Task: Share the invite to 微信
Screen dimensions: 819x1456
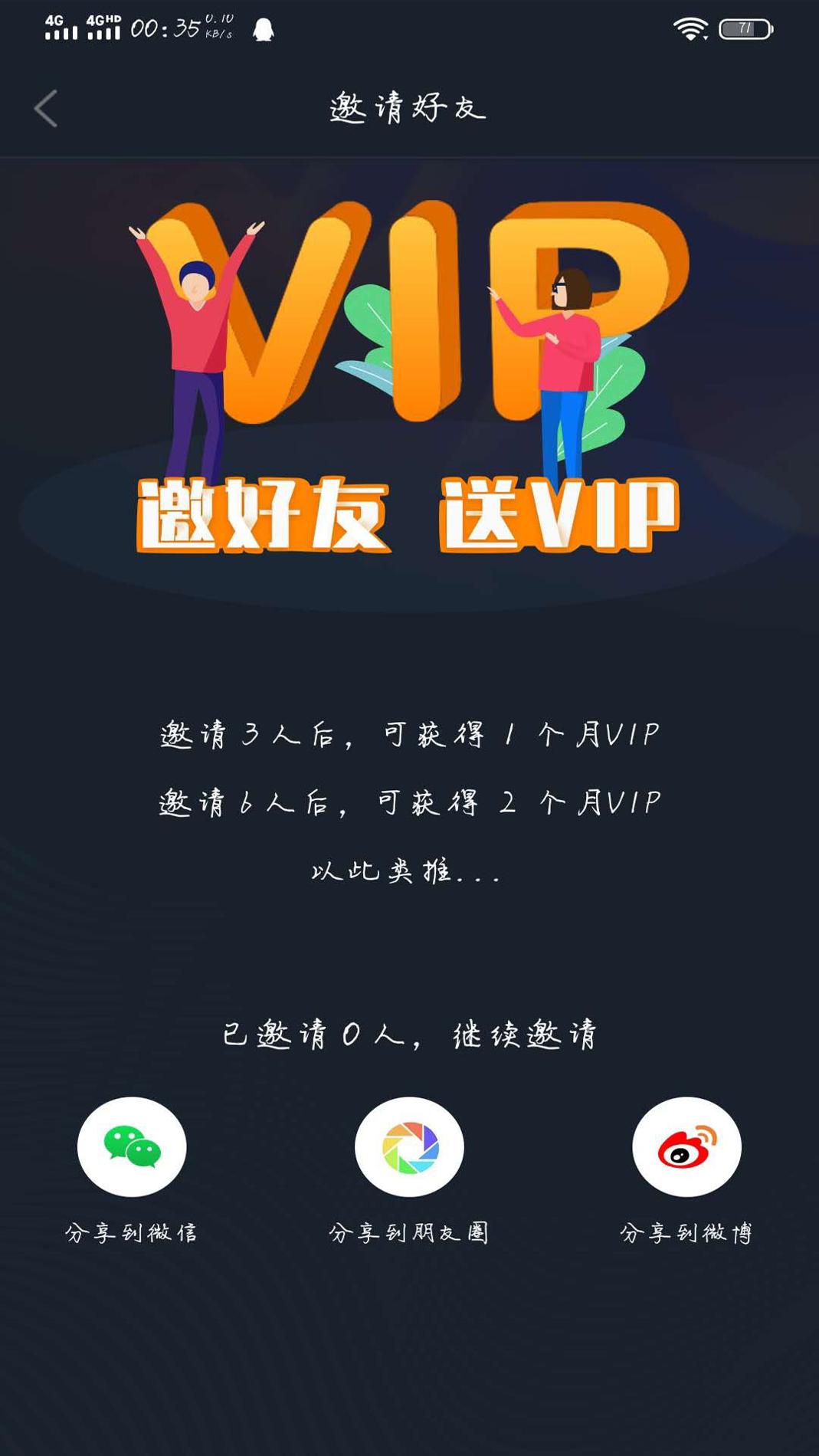Action: pyautogui.click(x=132, y=1146)
